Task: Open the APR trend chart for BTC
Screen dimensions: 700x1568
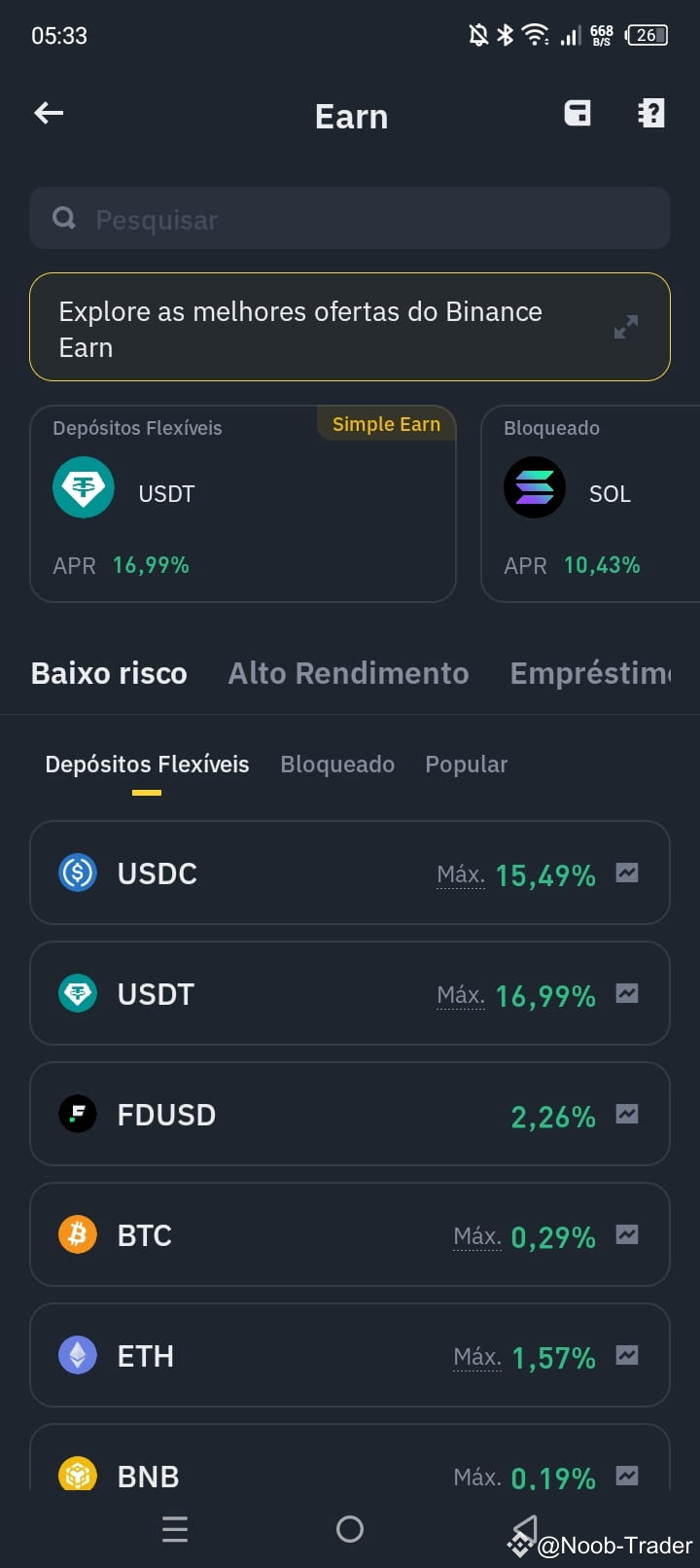Action: (627, 1235)
